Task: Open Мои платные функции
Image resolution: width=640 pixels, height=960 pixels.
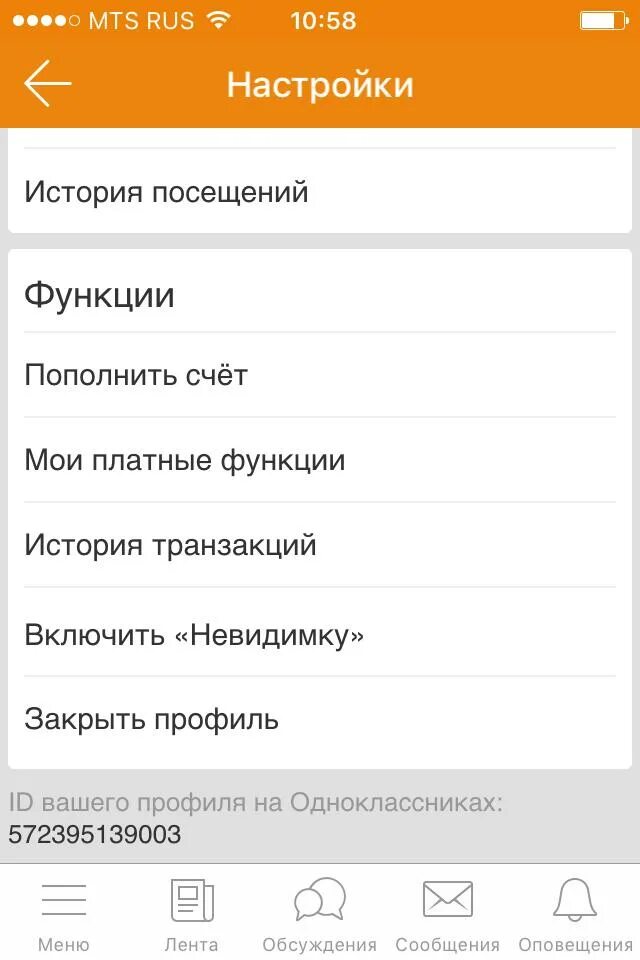Action: pos(185,460)
